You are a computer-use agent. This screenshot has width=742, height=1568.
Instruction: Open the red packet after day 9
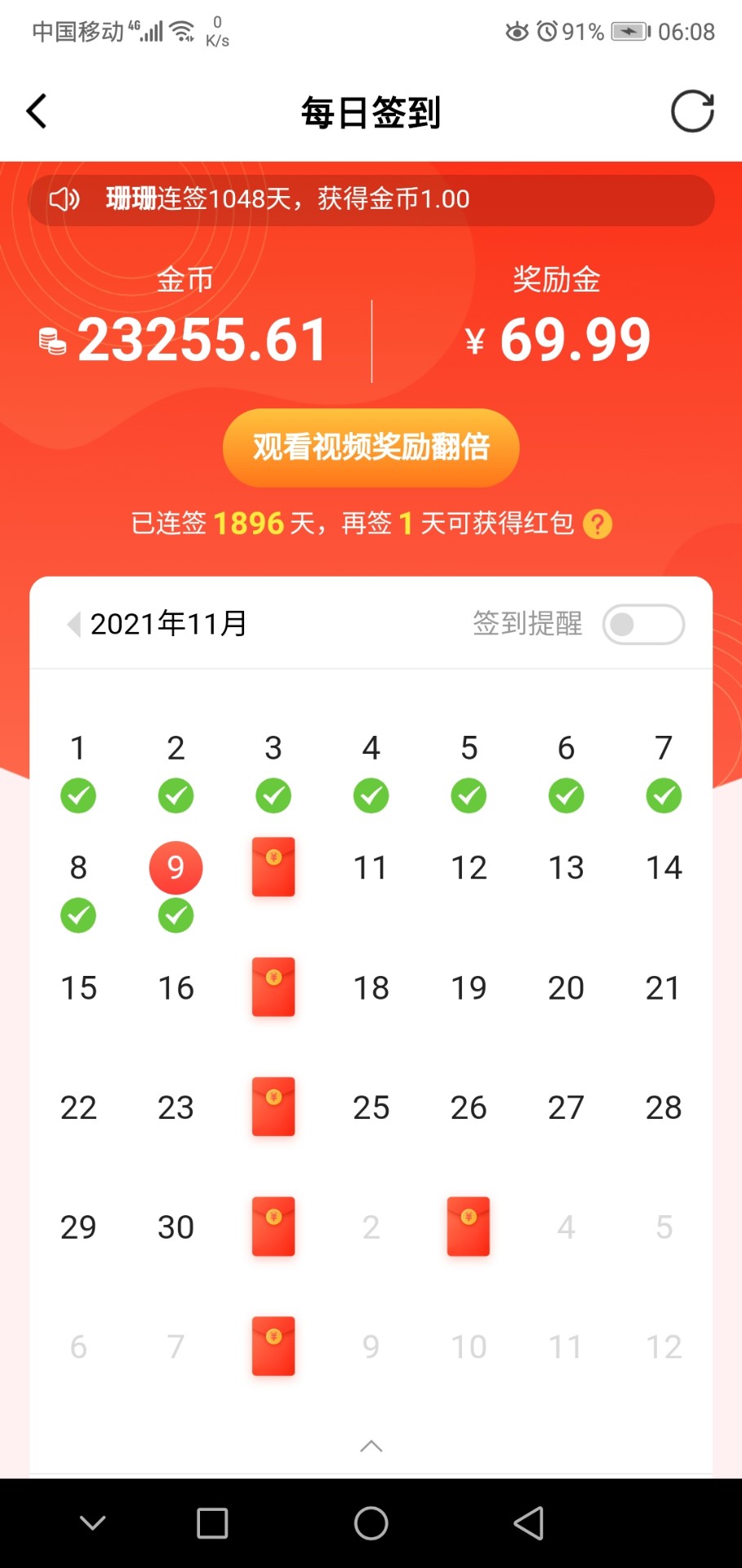(x=273, y=866)
